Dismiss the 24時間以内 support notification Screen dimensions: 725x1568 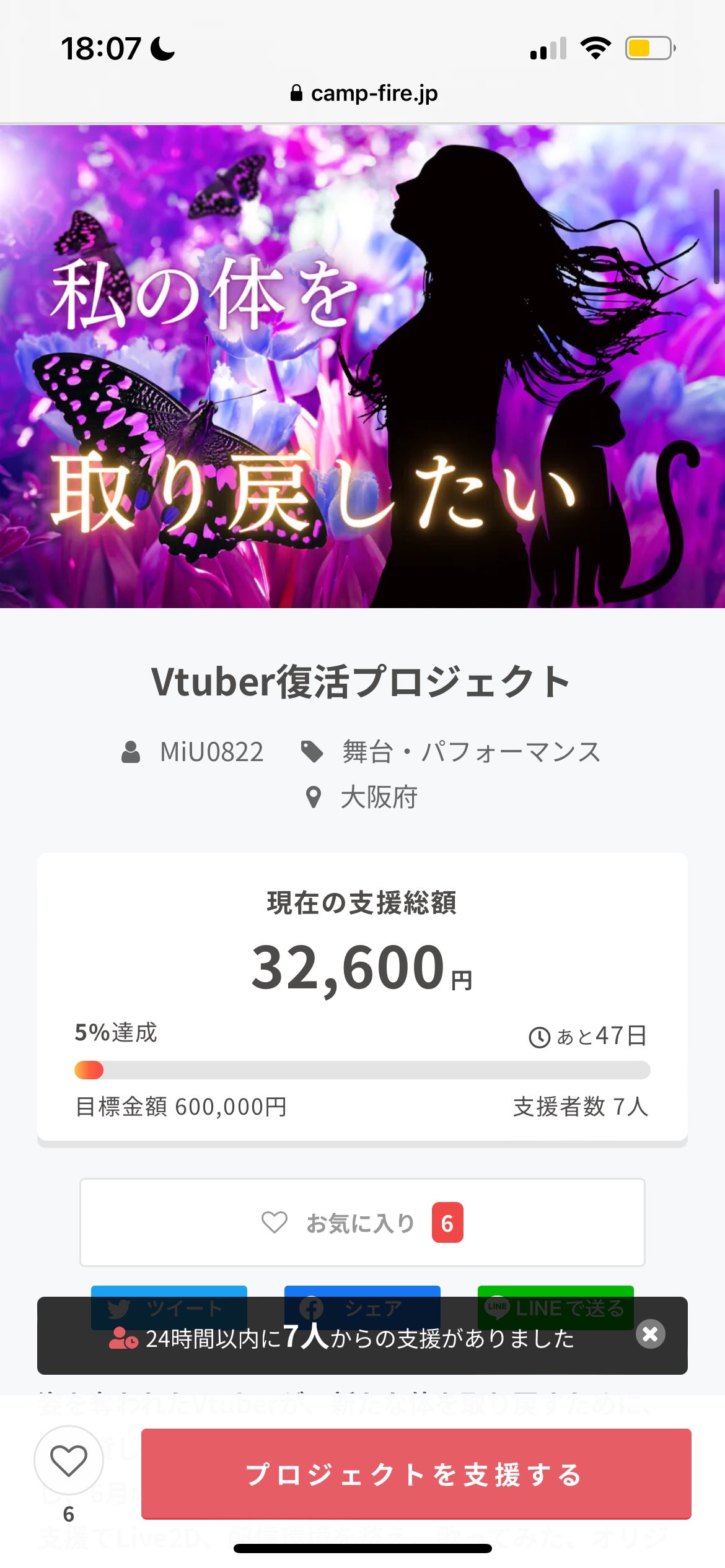pyautogui.click(x=650, y=1334)
